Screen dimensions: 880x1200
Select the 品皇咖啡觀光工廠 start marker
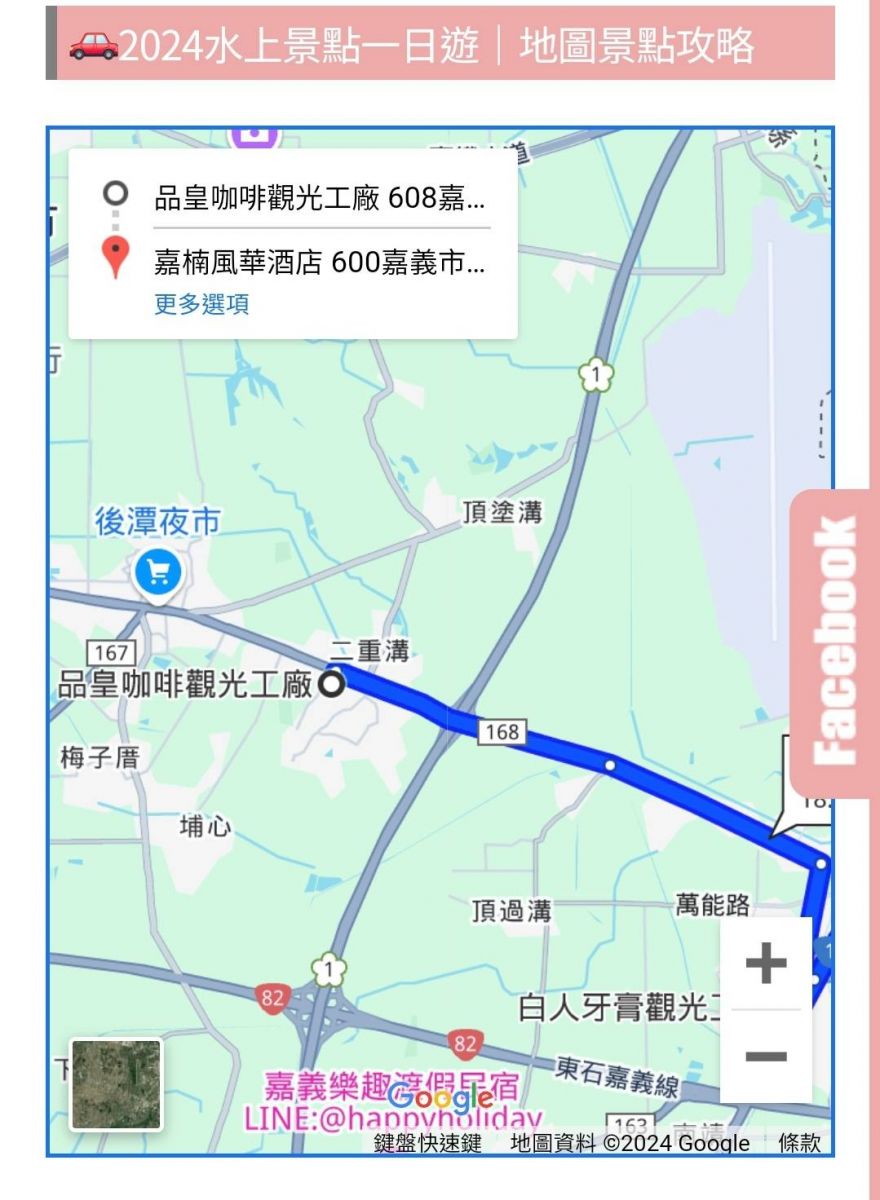[331, 684]
